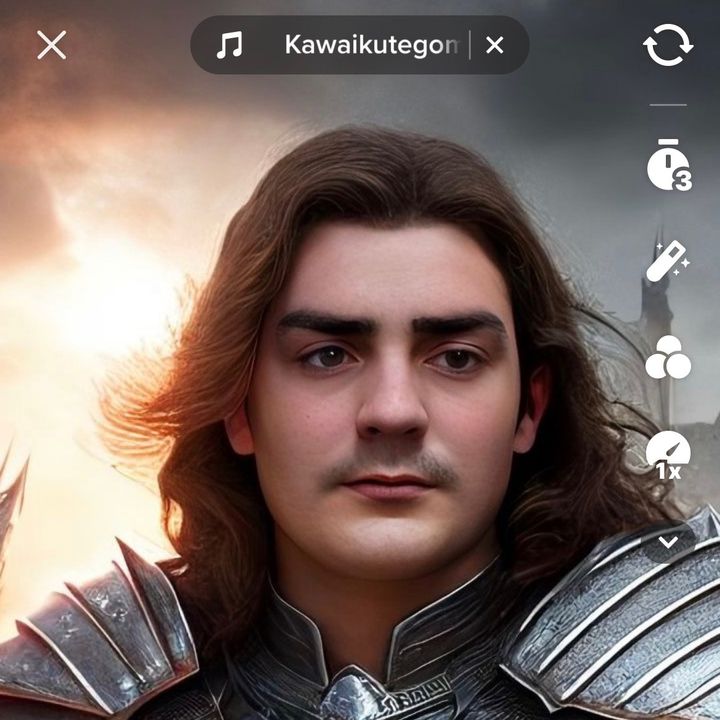Expand more camera tools

(x=668, y=541)
